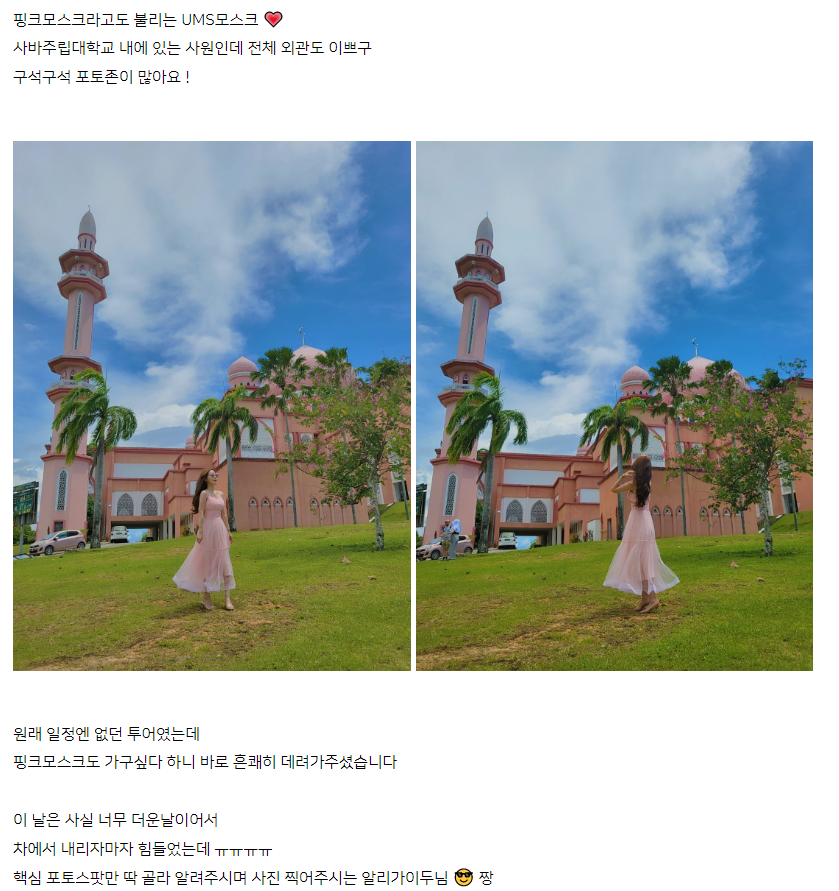Open the right mosque photo with woman's back turned
Screen dimensions: 839x891
[614, 405]
